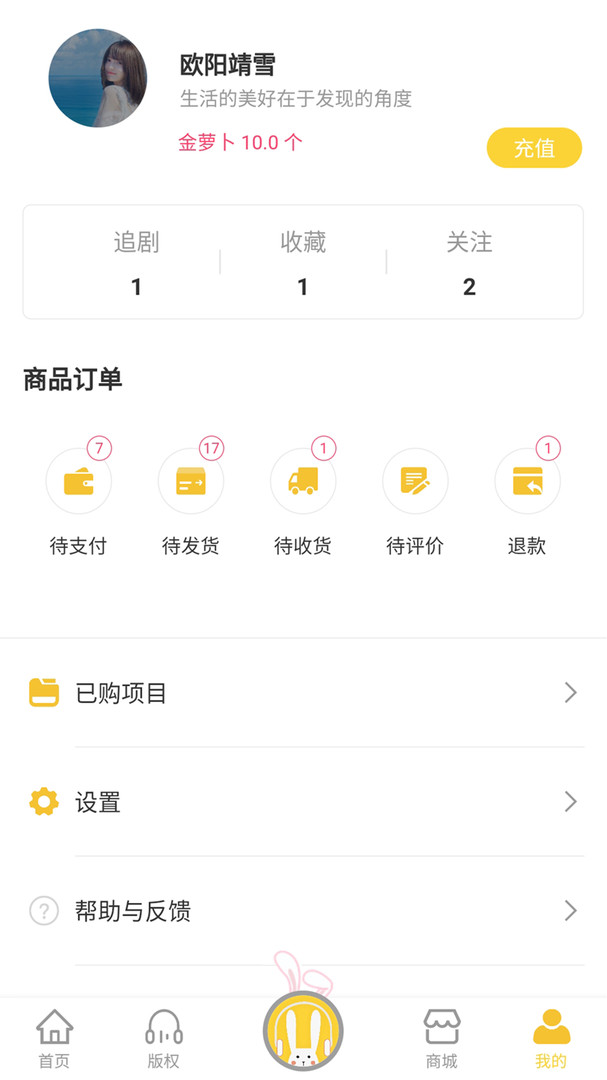607x1080 pixels.
Task: Open 待评价 orders to review
Action: point(415,499)
